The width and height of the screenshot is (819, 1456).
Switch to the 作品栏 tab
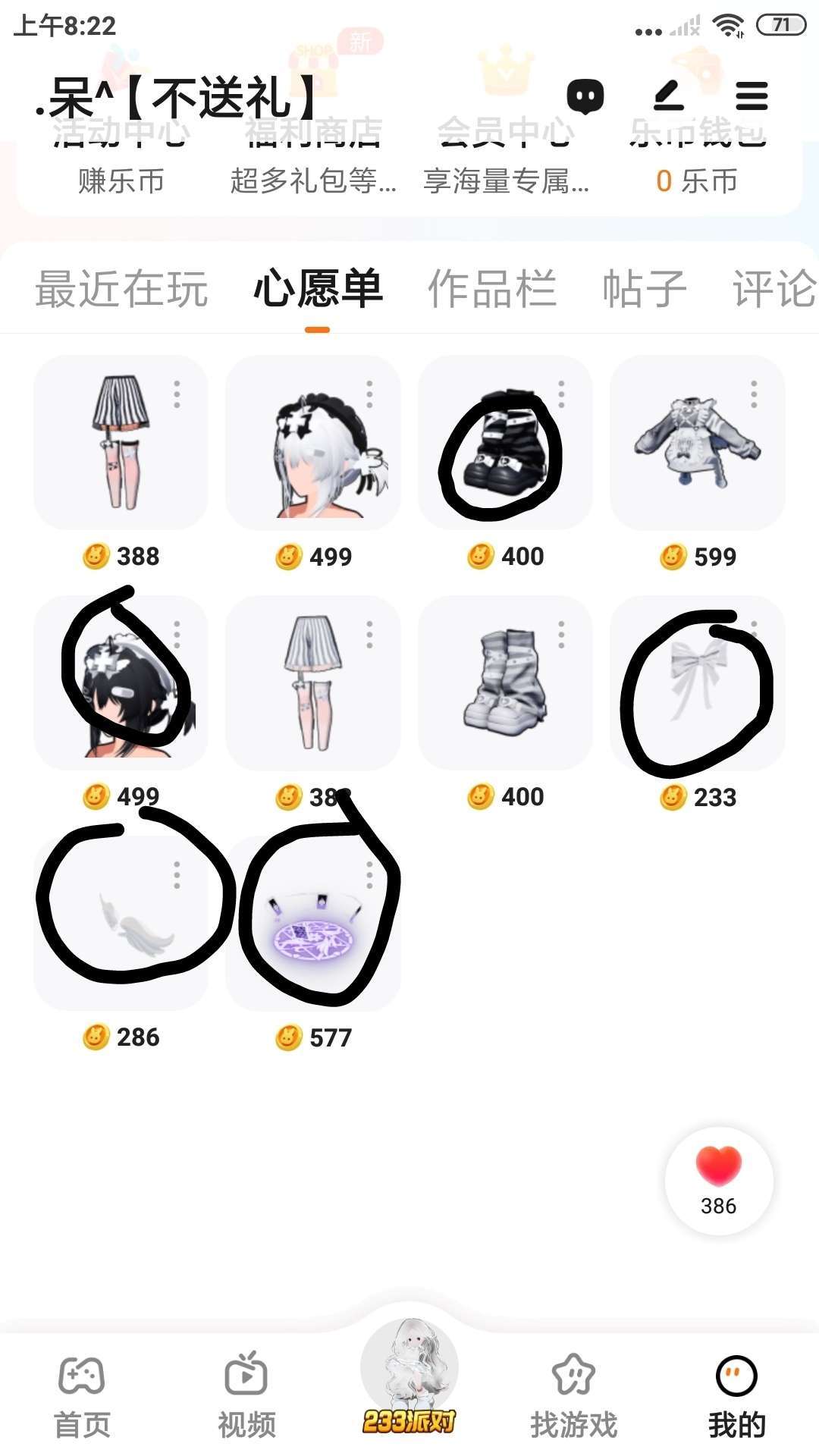pyautogui.click(x=492, y=289)
